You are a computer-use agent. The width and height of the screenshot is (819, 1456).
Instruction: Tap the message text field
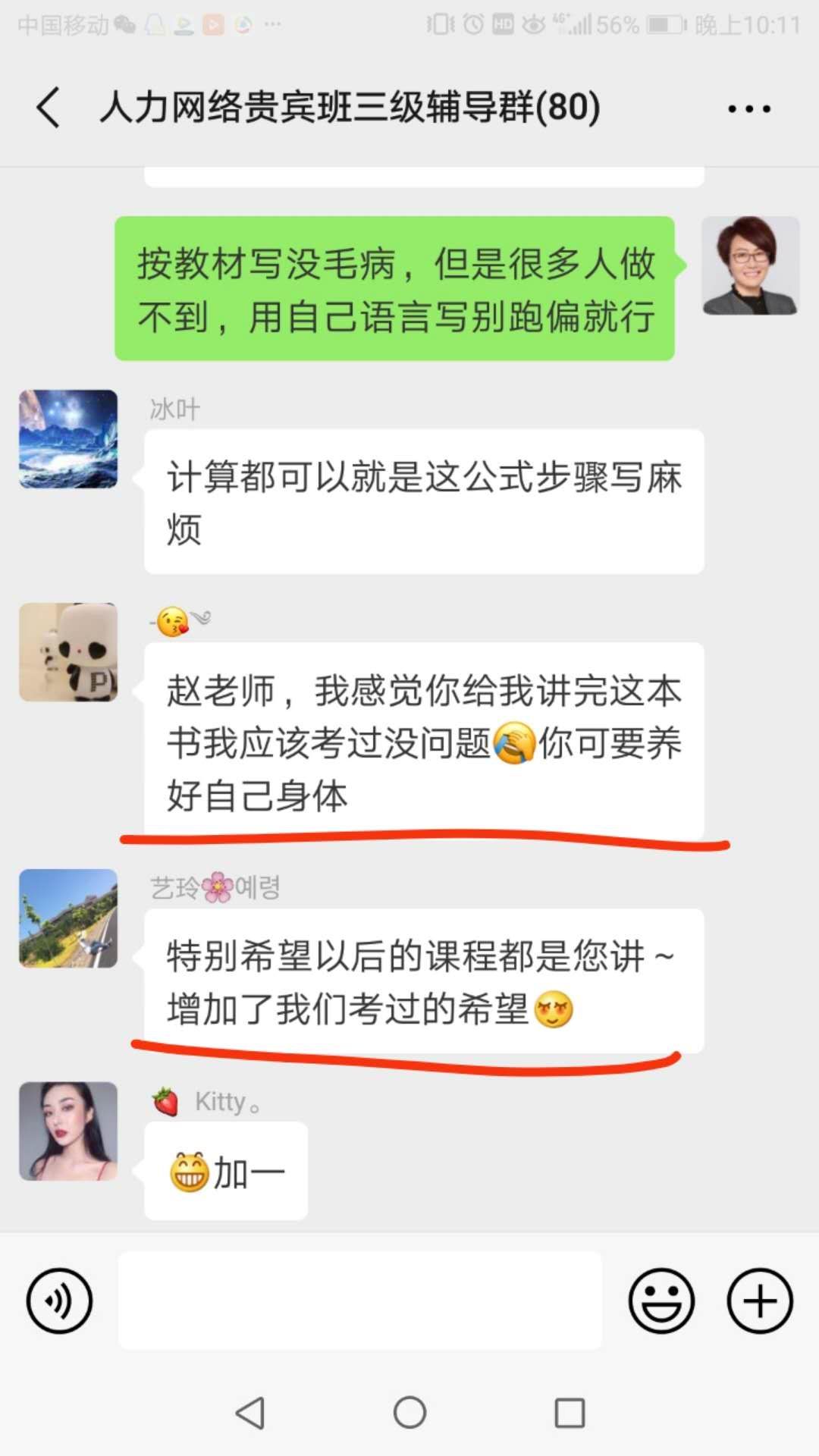pos(359,1301)
